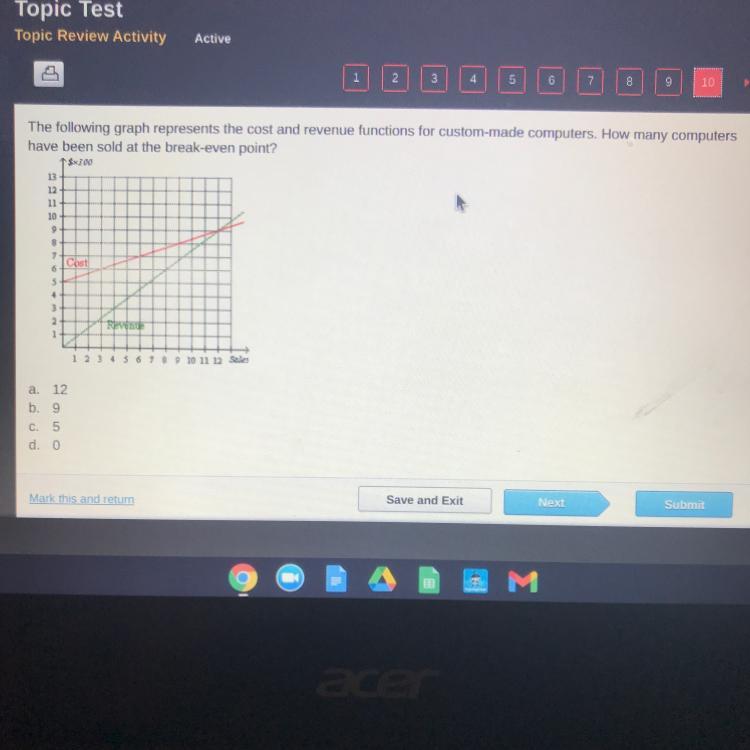Click Save and Exit button
The height and width of the screenshot is (750, 750).
pos(425,500)
